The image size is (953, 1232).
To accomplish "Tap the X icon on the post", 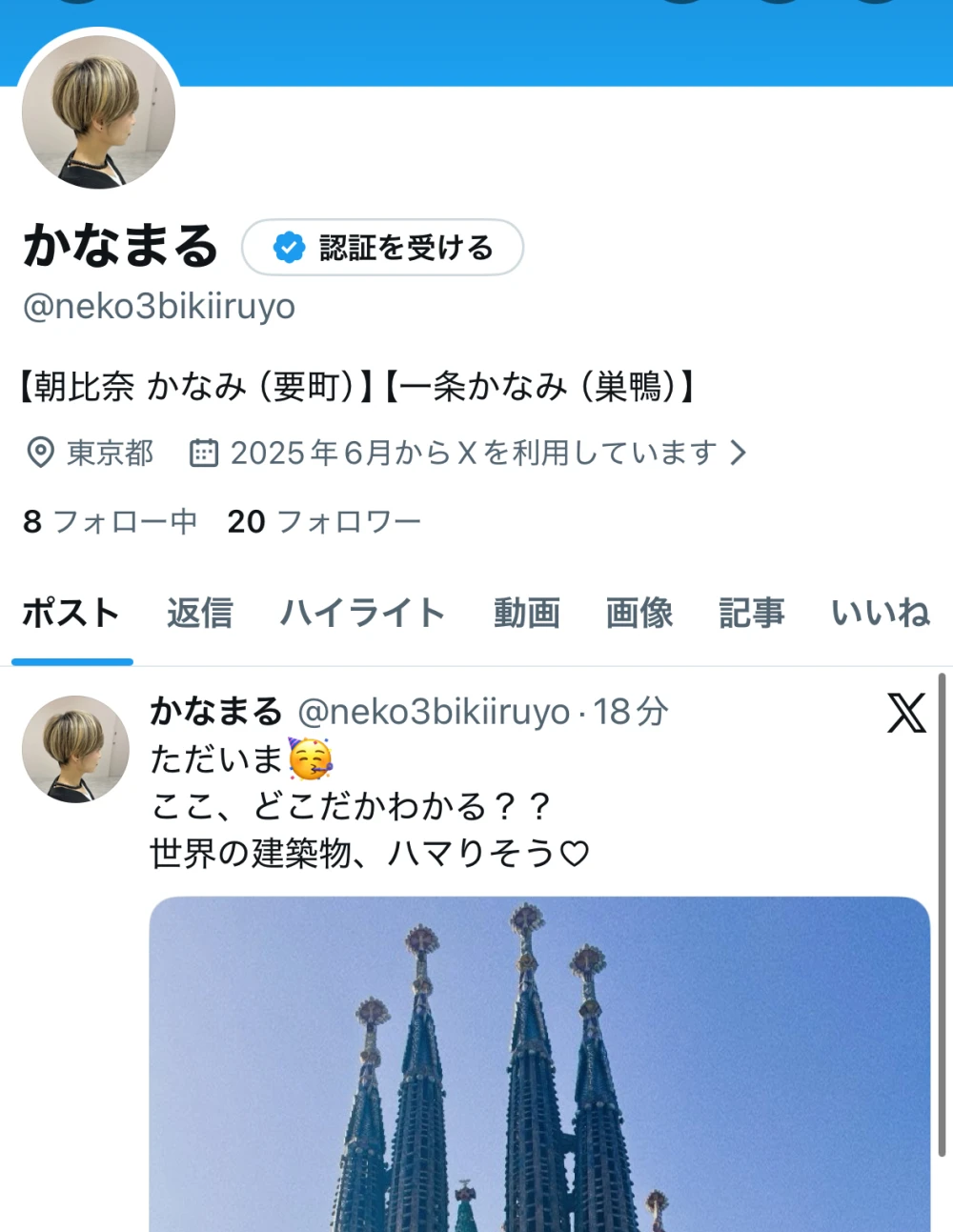I will coord(905,713).
